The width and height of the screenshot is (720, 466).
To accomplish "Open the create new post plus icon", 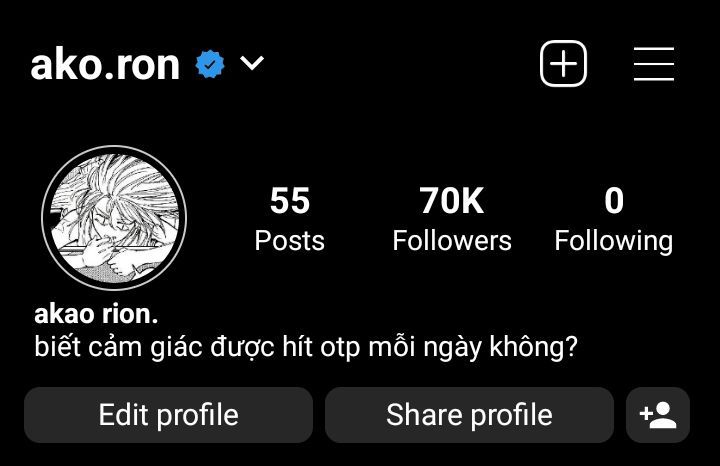I will coord(563,65).
